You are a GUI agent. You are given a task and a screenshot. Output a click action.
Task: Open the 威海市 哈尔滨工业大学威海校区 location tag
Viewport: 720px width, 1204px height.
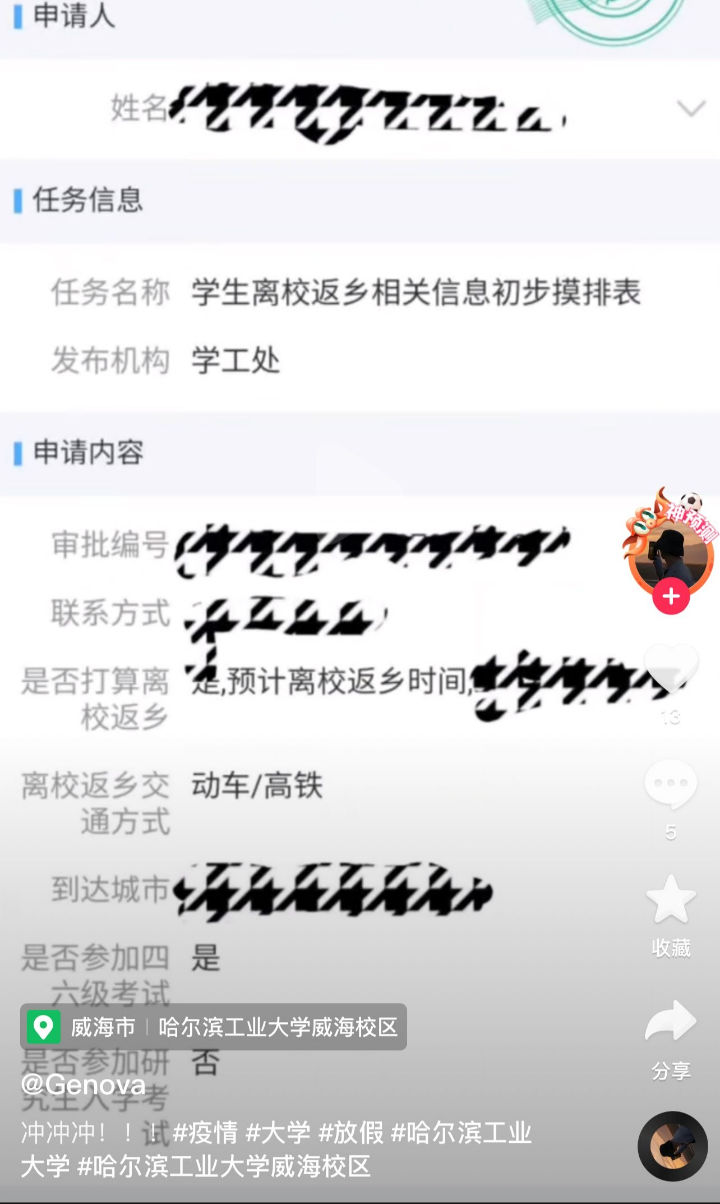pyautogui.click(x=213, y=1027)
